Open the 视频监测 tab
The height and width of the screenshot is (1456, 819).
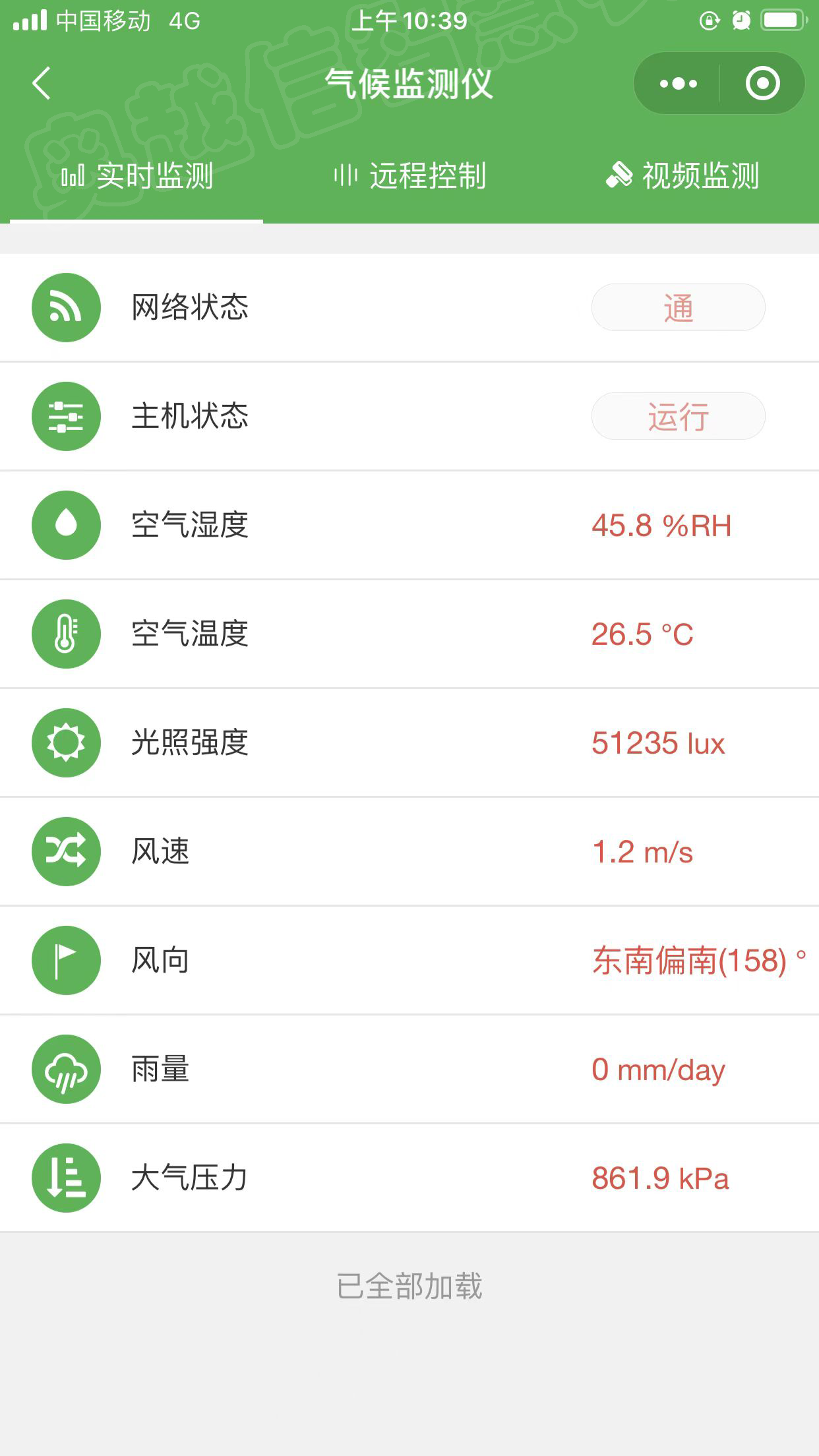point(682,177)
